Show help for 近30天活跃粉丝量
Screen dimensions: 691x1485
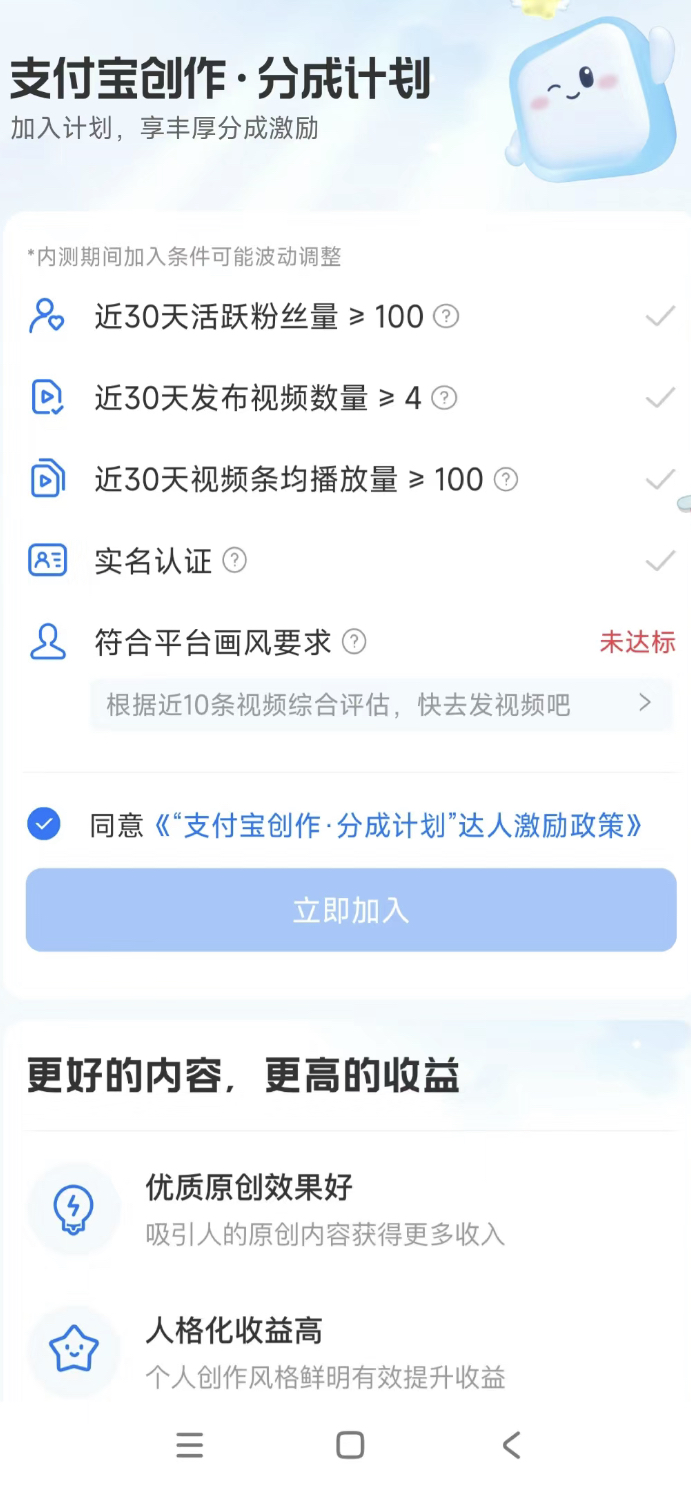tap(446, 317)
